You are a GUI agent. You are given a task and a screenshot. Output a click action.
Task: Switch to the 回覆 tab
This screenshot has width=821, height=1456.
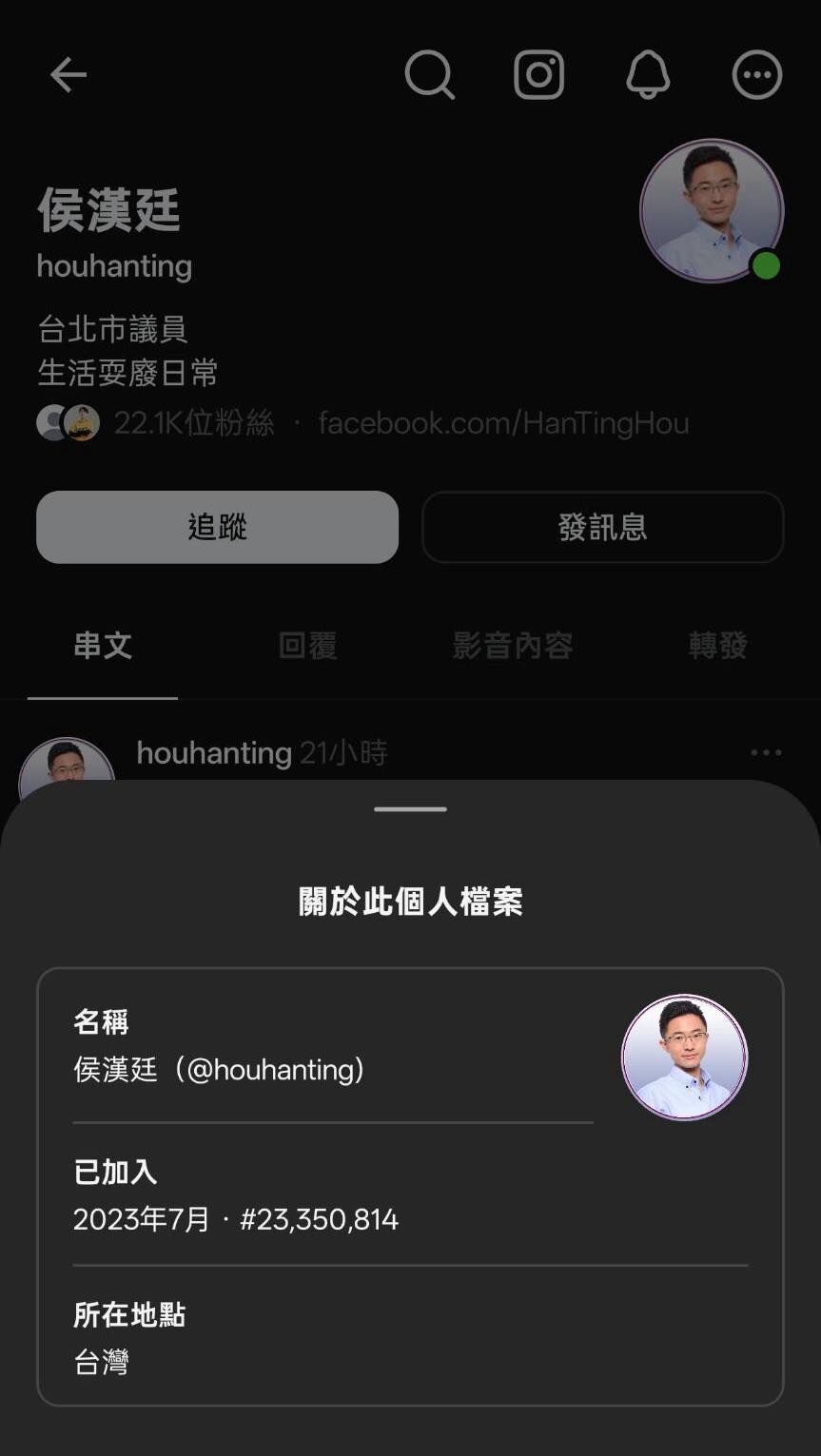click(x=306, y=646)
